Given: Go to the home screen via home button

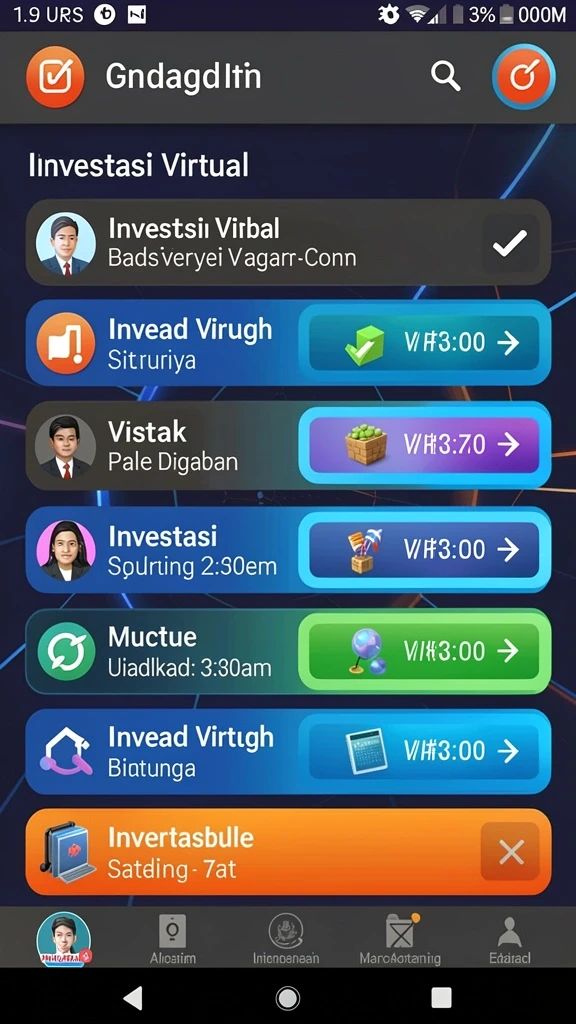Looking at the screenshot, I should [x=287, y=998].
